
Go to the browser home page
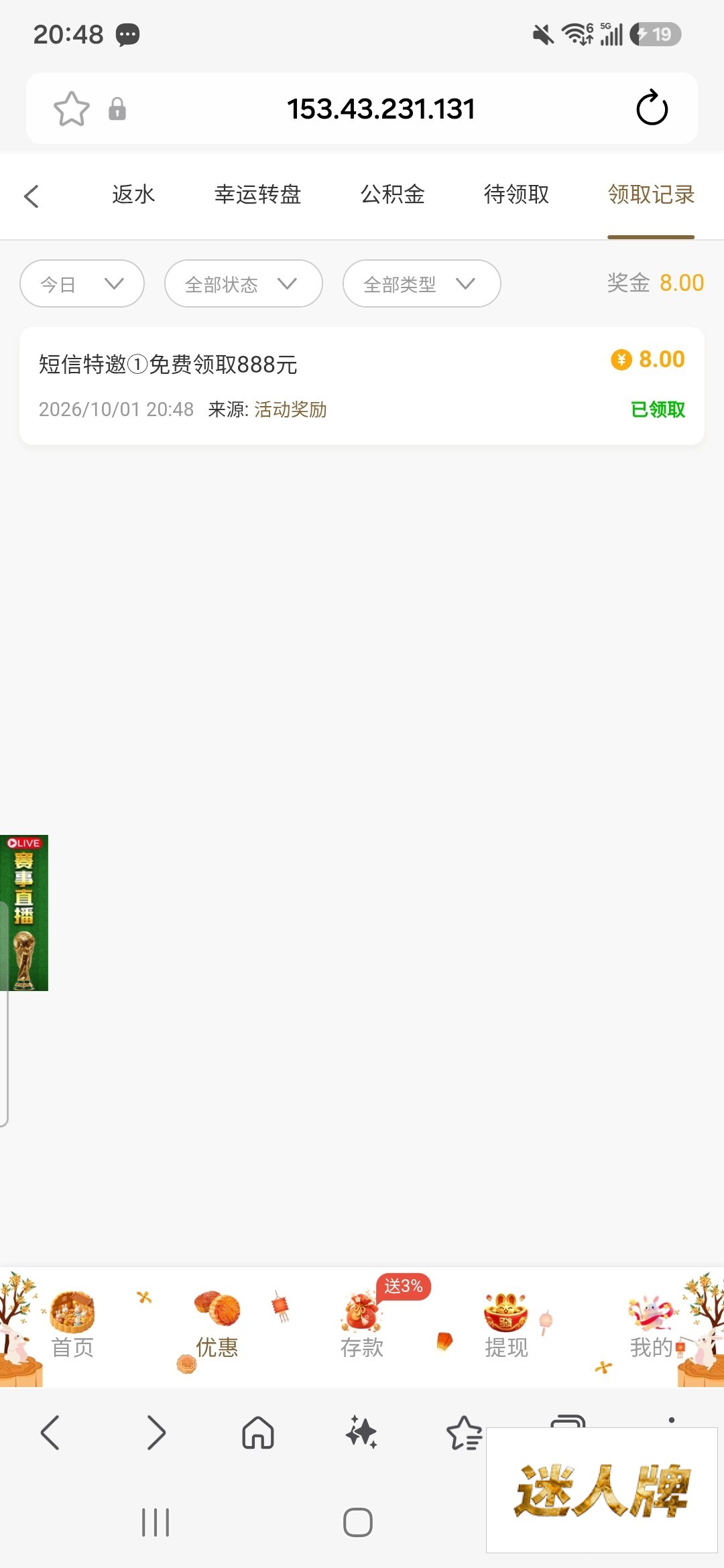point(258,1433)
